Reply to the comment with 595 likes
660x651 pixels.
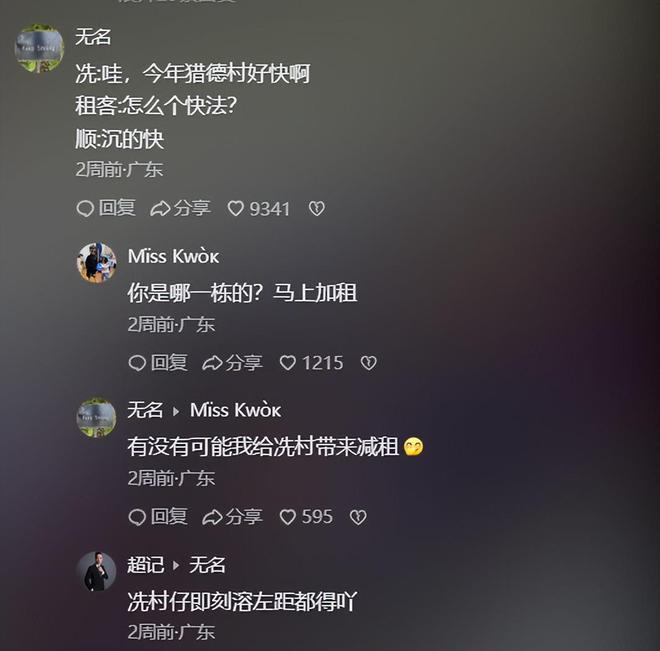click(x=157, y=517)
